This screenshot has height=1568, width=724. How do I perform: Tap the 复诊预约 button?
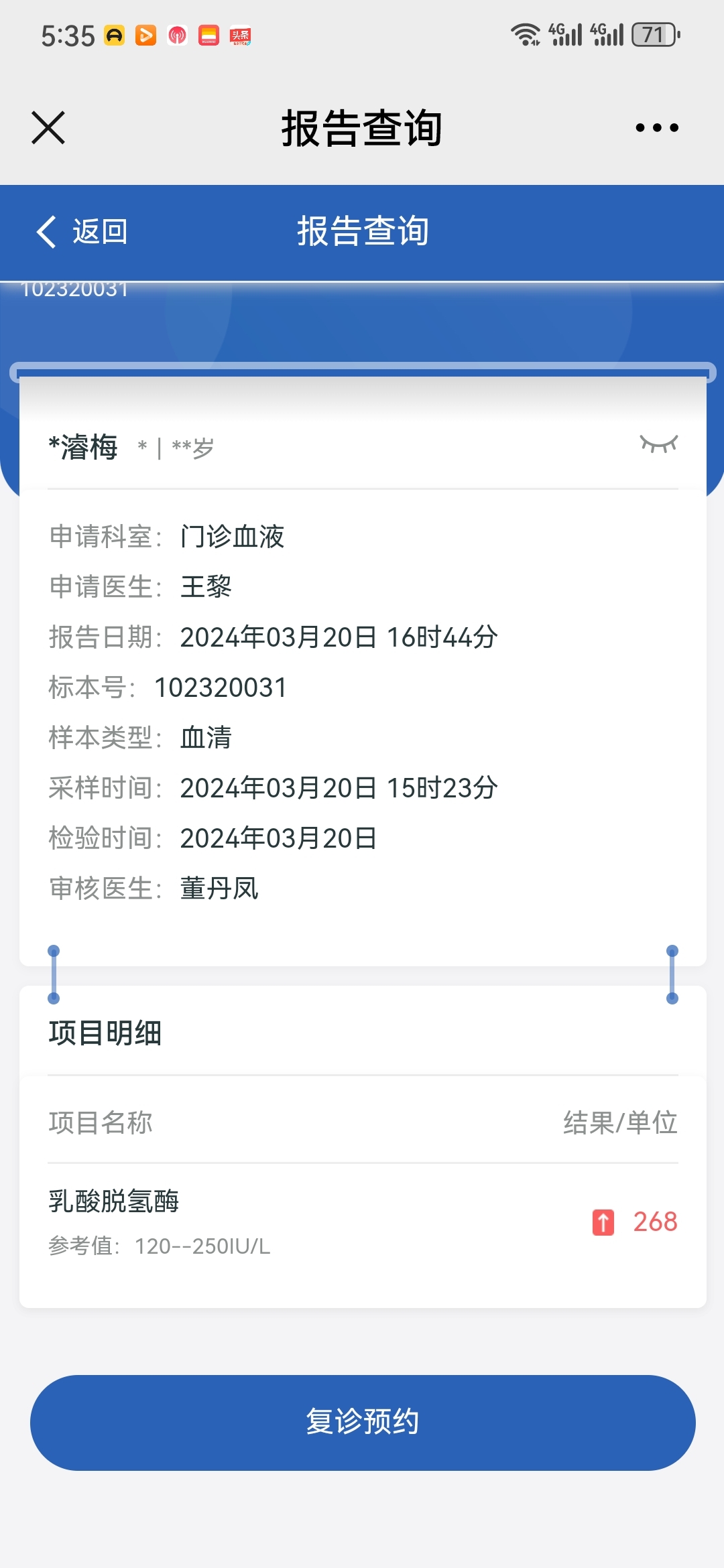363,1423
